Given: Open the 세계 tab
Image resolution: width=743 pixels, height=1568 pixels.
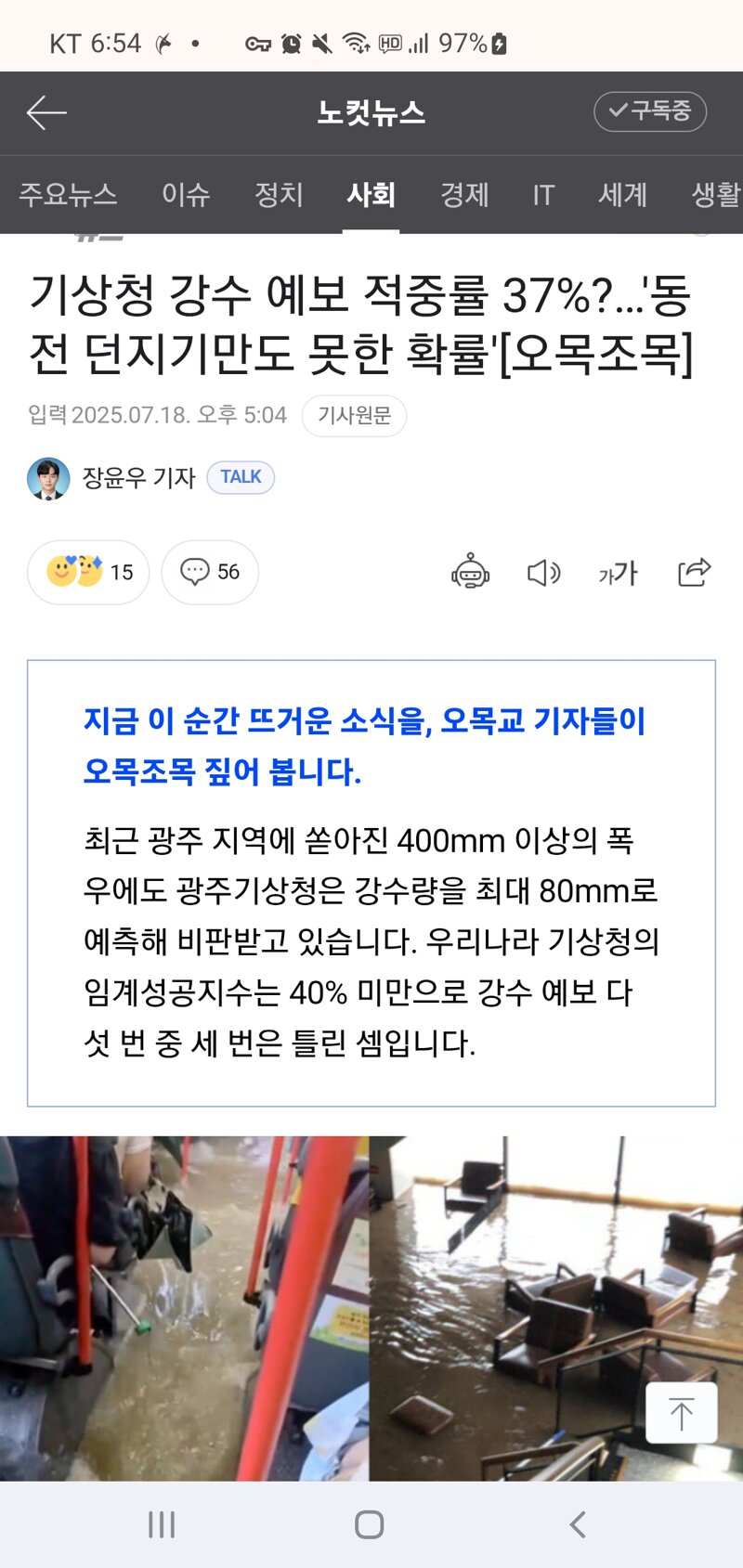Looking at the screenshot, I should pyautogui.click(x=622, y=195).
